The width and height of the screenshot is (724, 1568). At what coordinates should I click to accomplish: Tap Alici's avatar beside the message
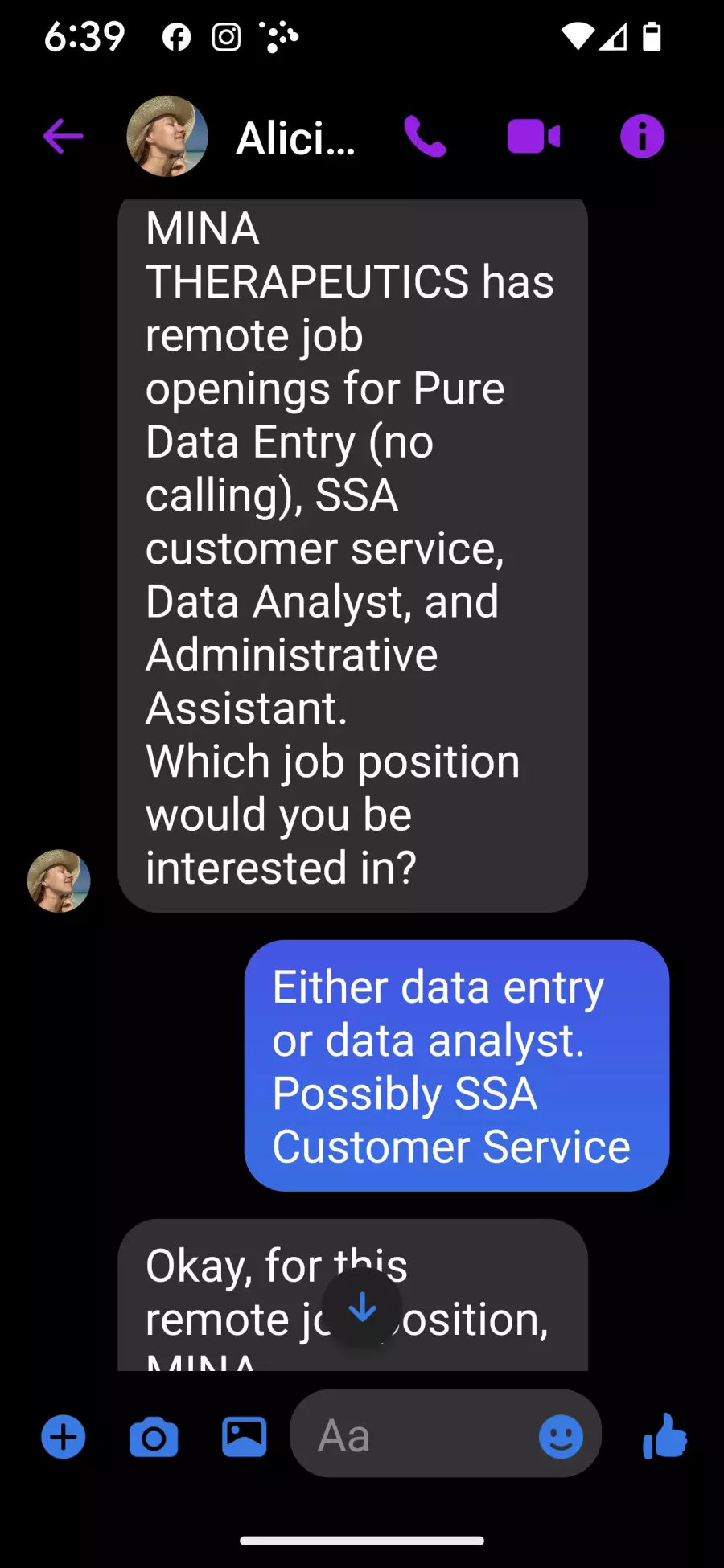click(59, 880)
